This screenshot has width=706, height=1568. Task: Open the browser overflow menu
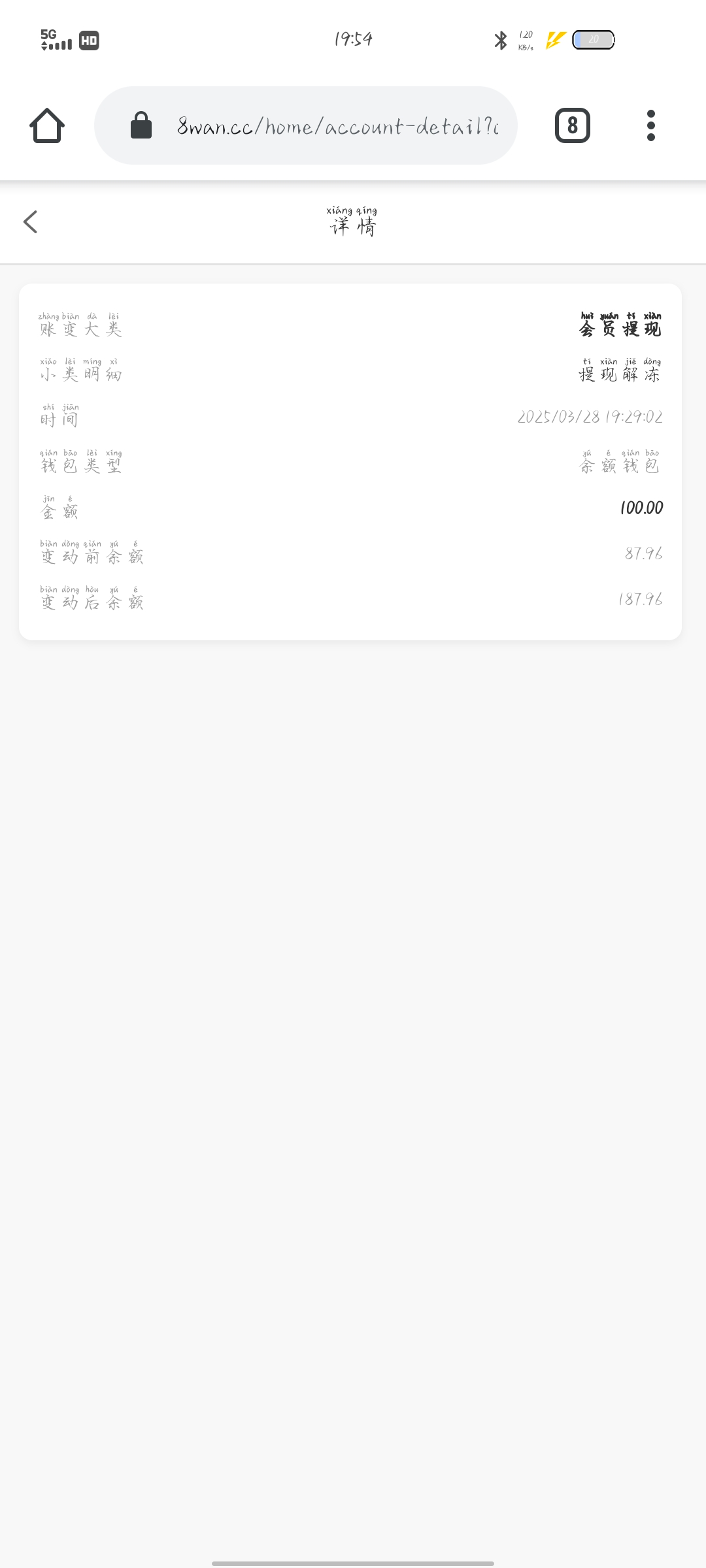point(650,125)
